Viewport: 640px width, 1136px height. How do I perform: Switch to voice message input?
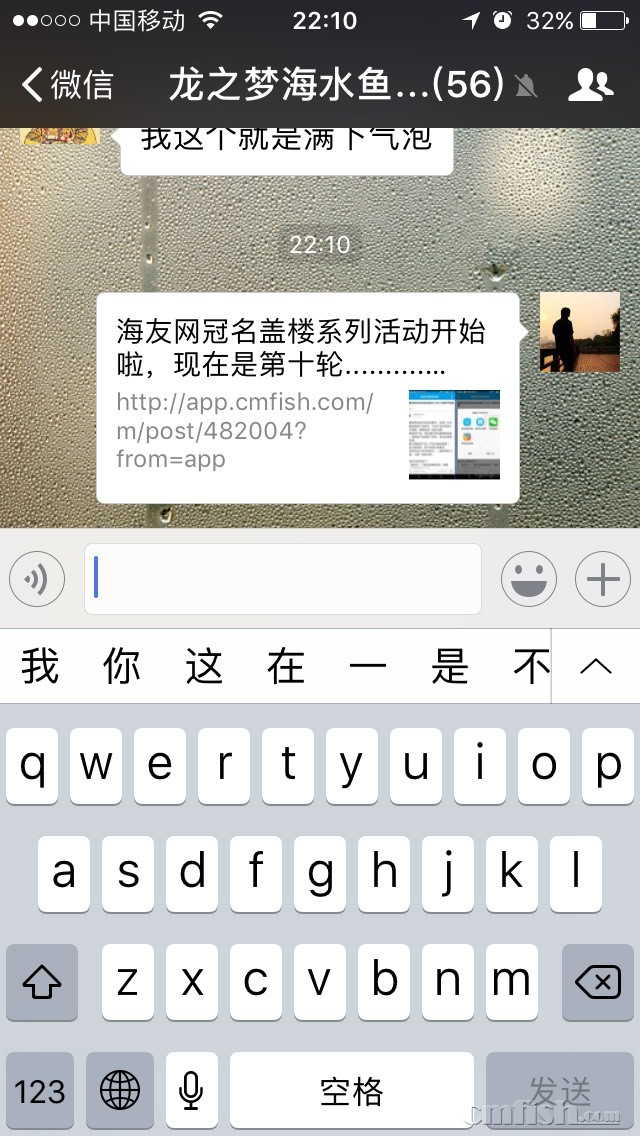pos(37,579)
